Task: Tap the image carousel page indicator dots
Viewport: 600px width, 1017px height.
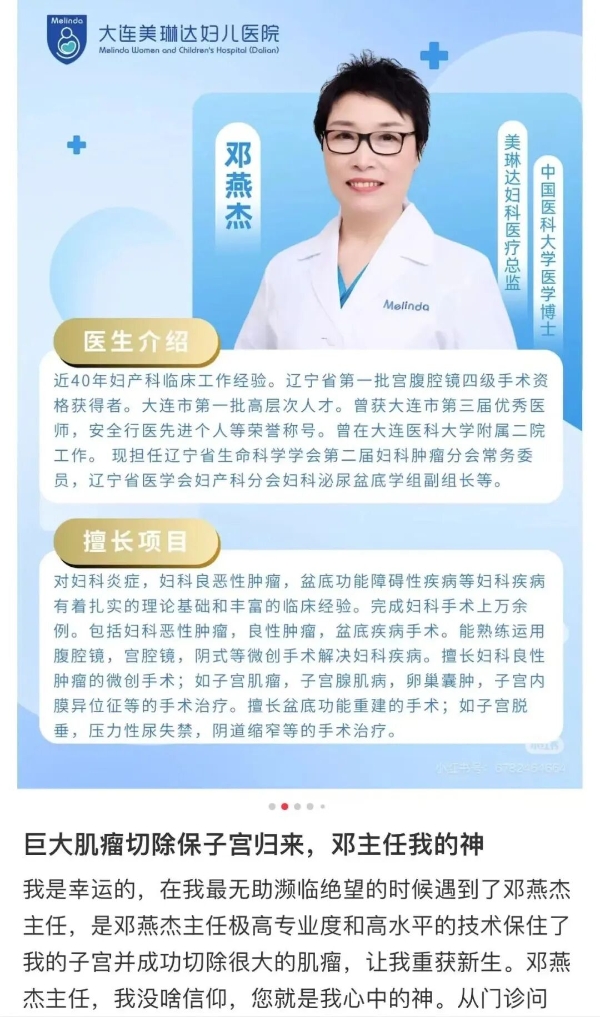Action: (x=297, y=806)
